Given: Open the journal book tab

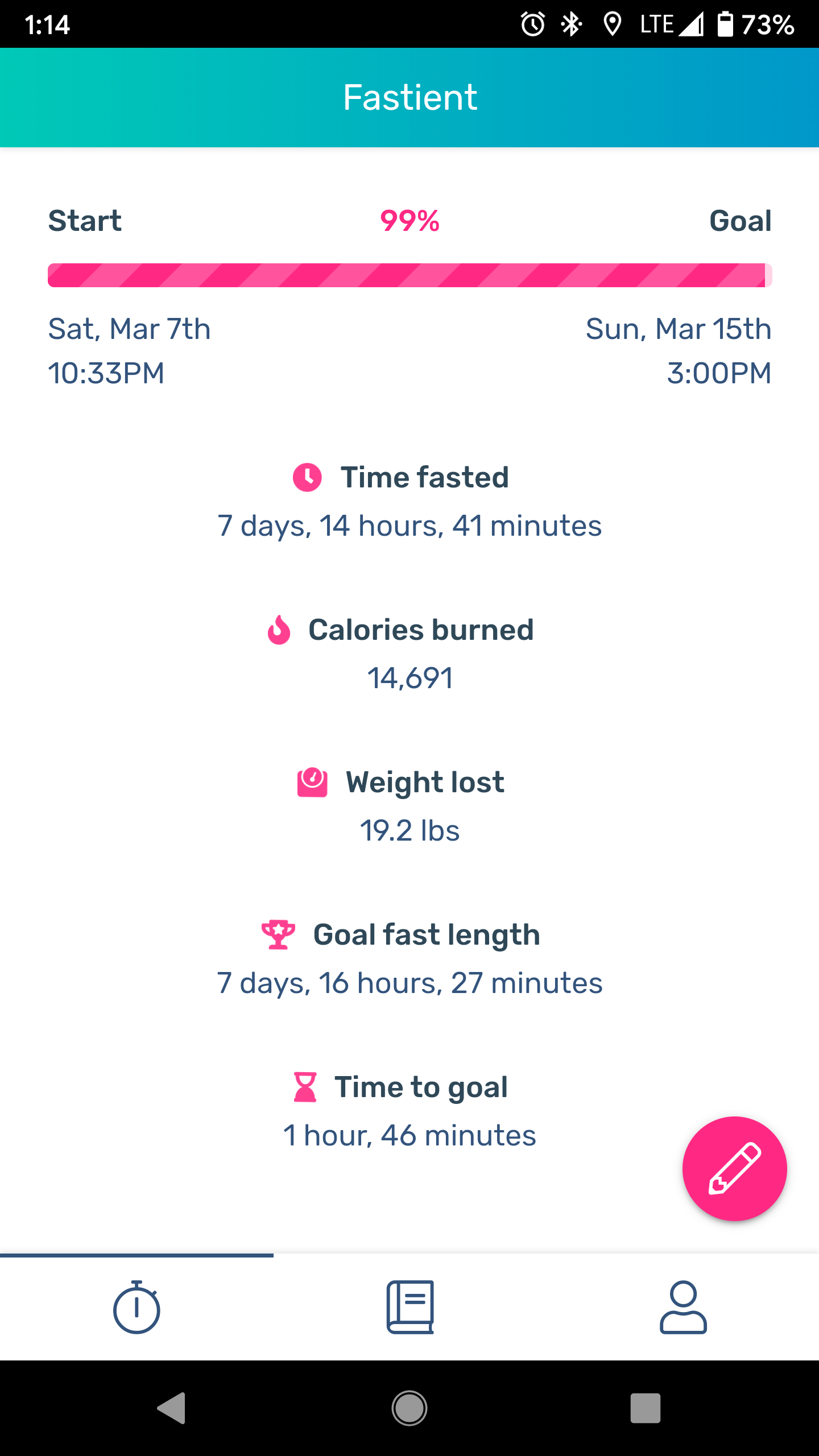Looking at the screenshot, I should coord(409,1307).
